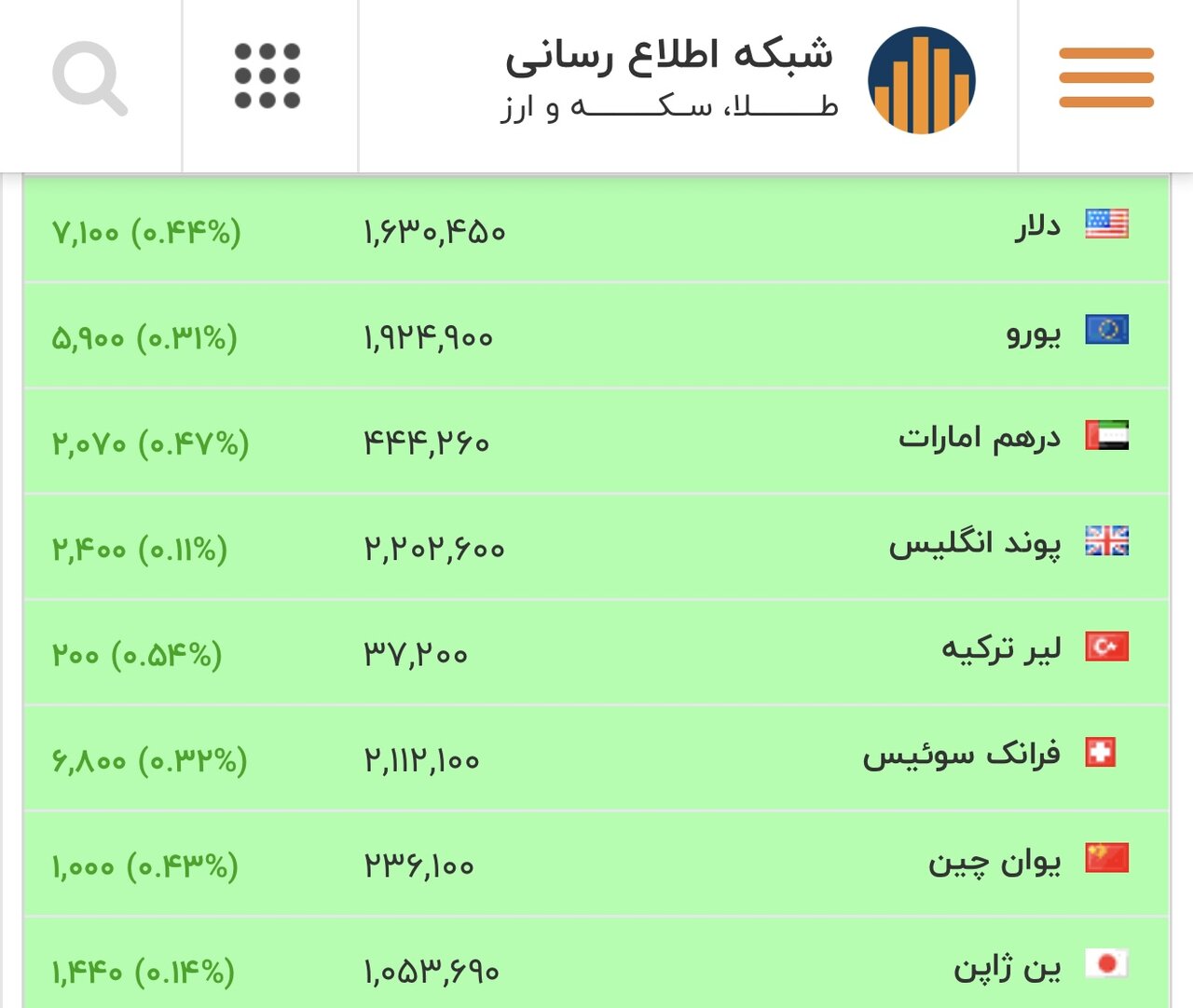Select the یوان چین row
The image size is (1193, 1008).
click(x=994, y=862)
